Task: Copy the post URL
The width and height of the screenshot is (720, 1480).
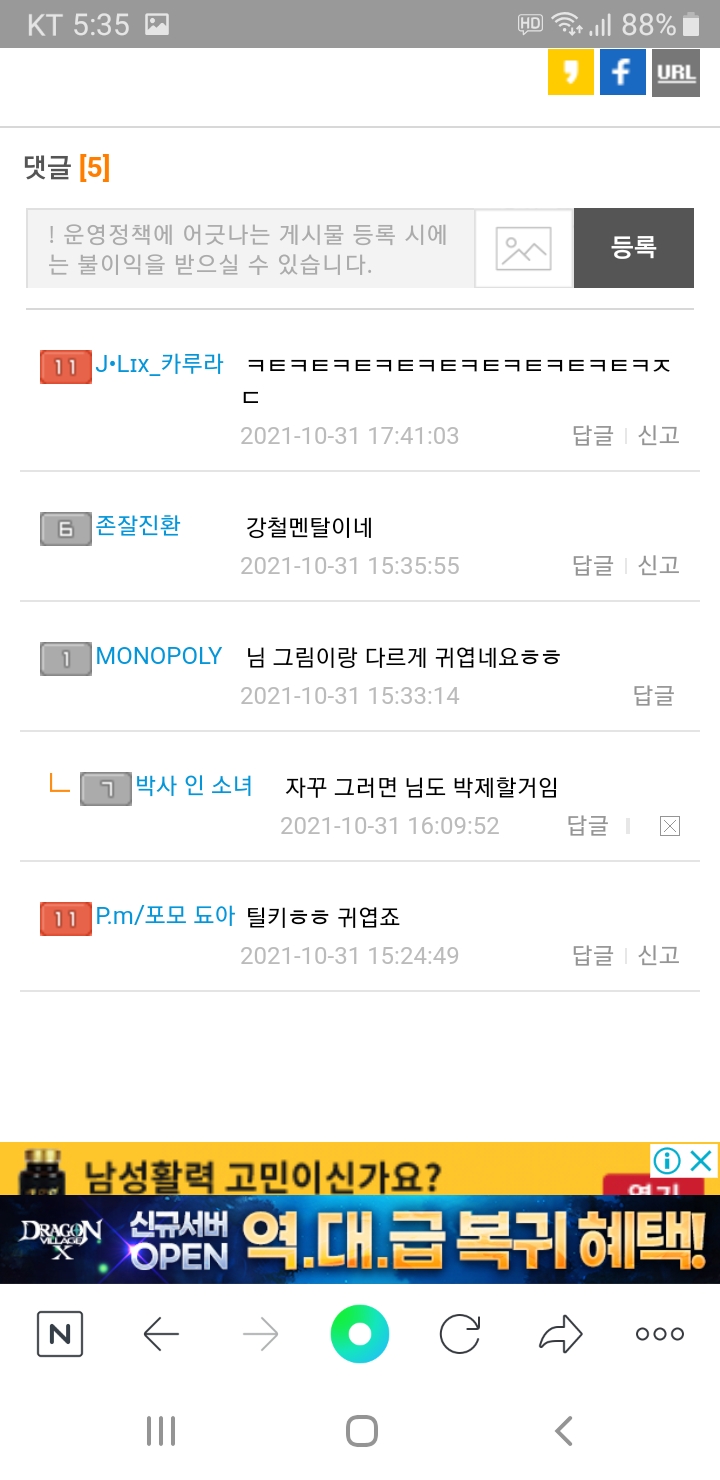Action: click(675, 73)
